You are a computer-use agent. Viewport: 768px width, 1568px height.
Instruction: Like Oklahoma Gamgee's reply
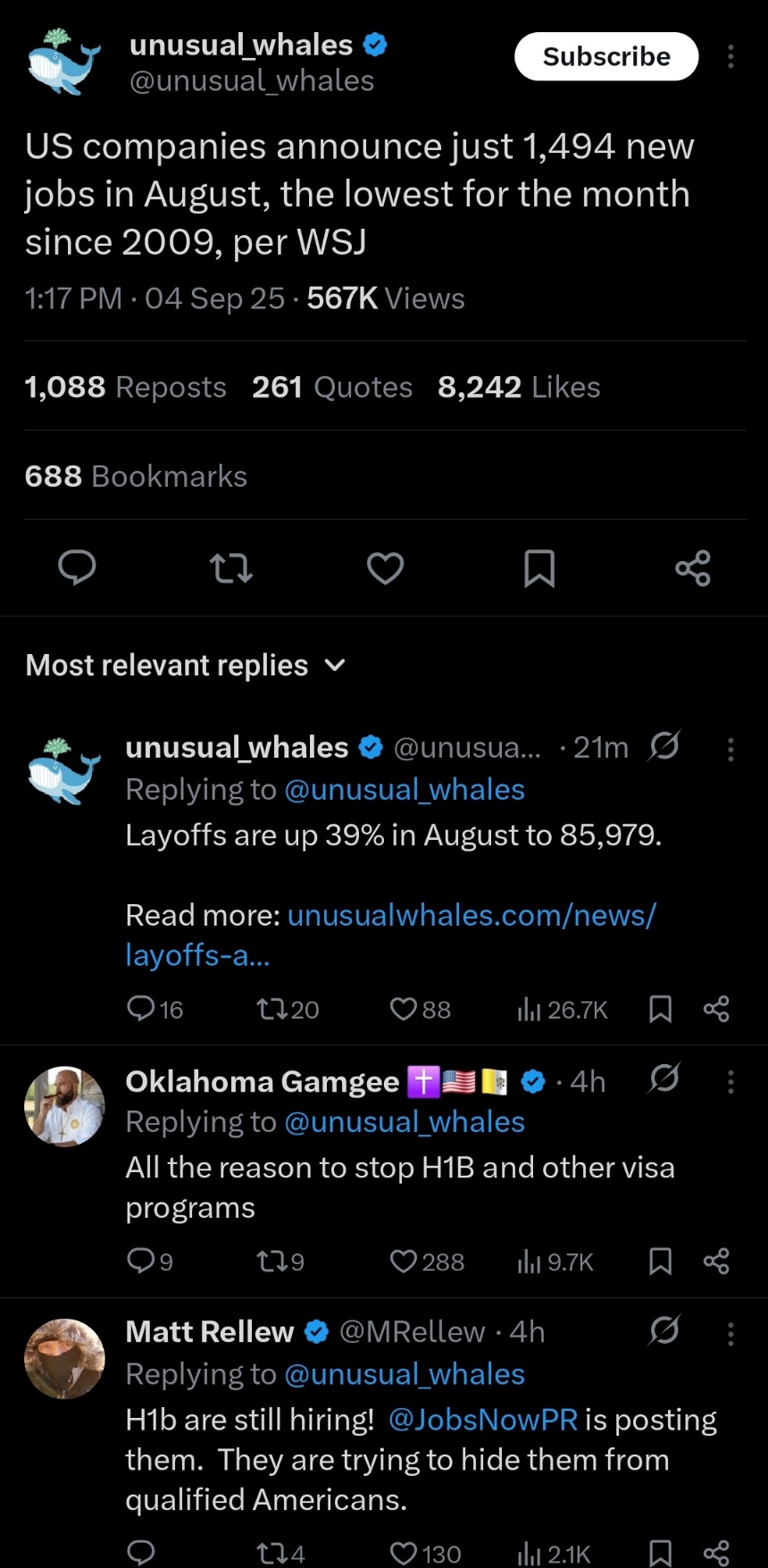[x=404, y=1262]
